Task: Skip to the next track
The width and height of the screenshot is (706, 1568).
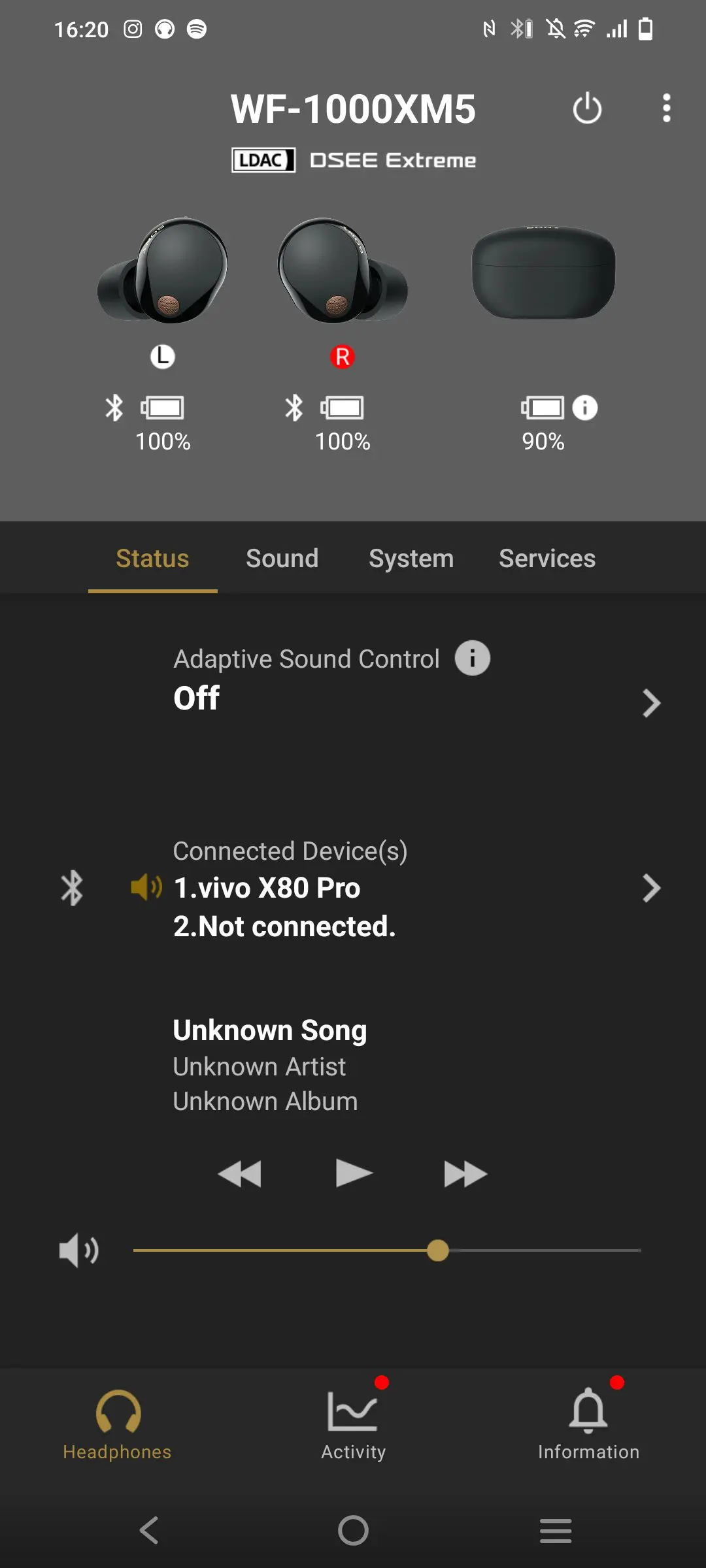Action: coord(465,1174)
